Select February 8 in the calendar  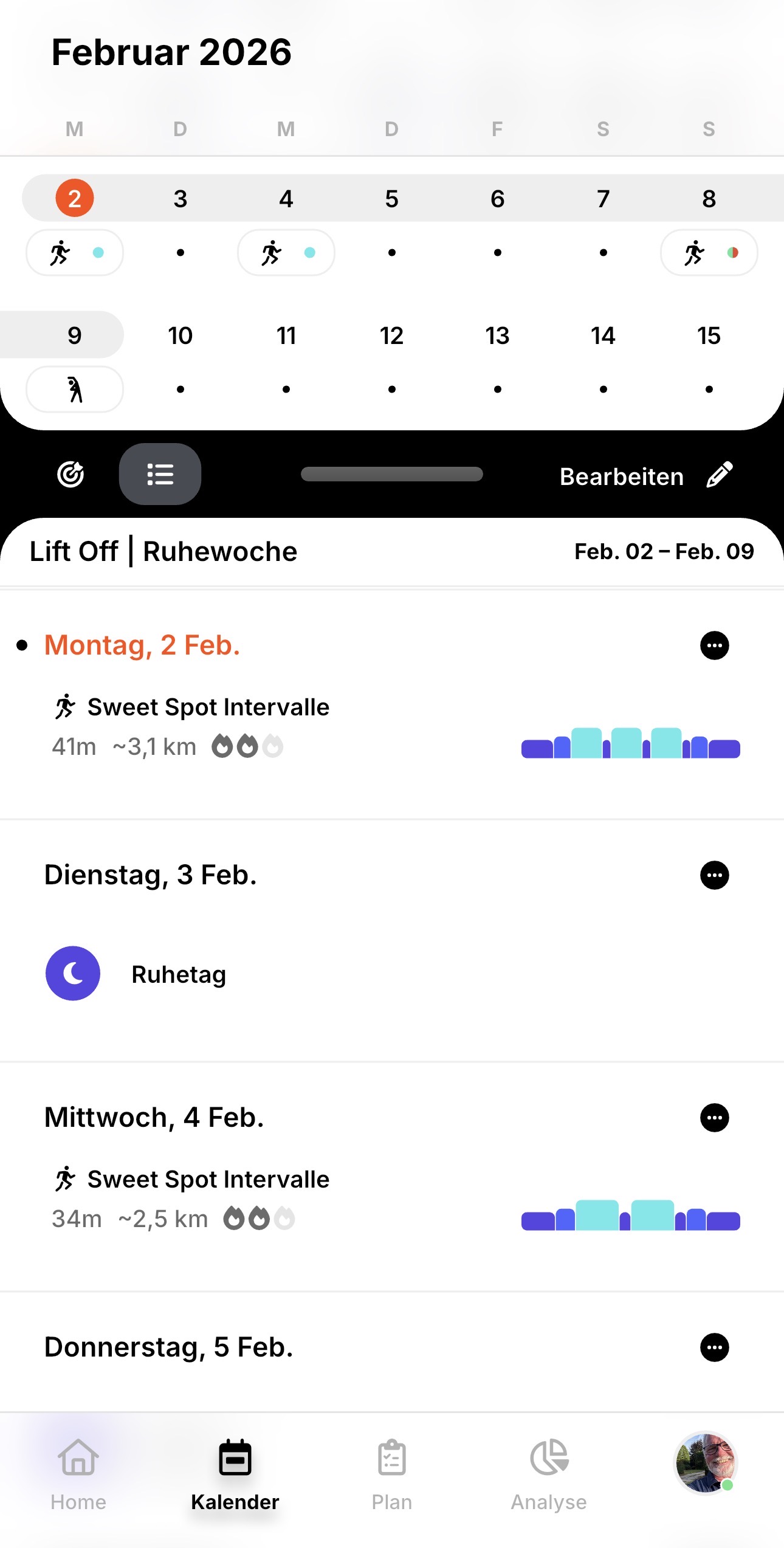pos(709,198)
